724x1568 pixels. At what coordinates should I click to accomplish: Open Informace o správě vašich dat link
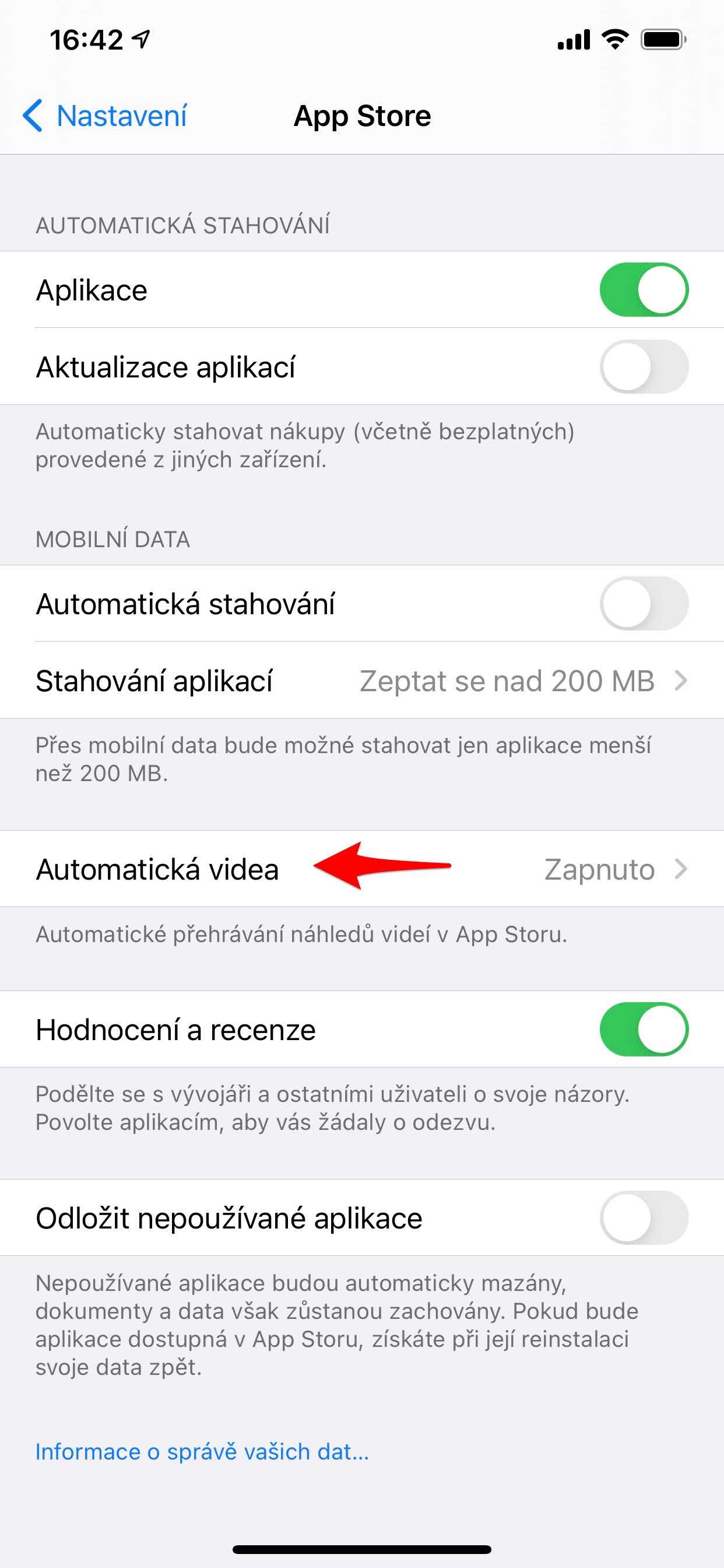[202, 1452]
